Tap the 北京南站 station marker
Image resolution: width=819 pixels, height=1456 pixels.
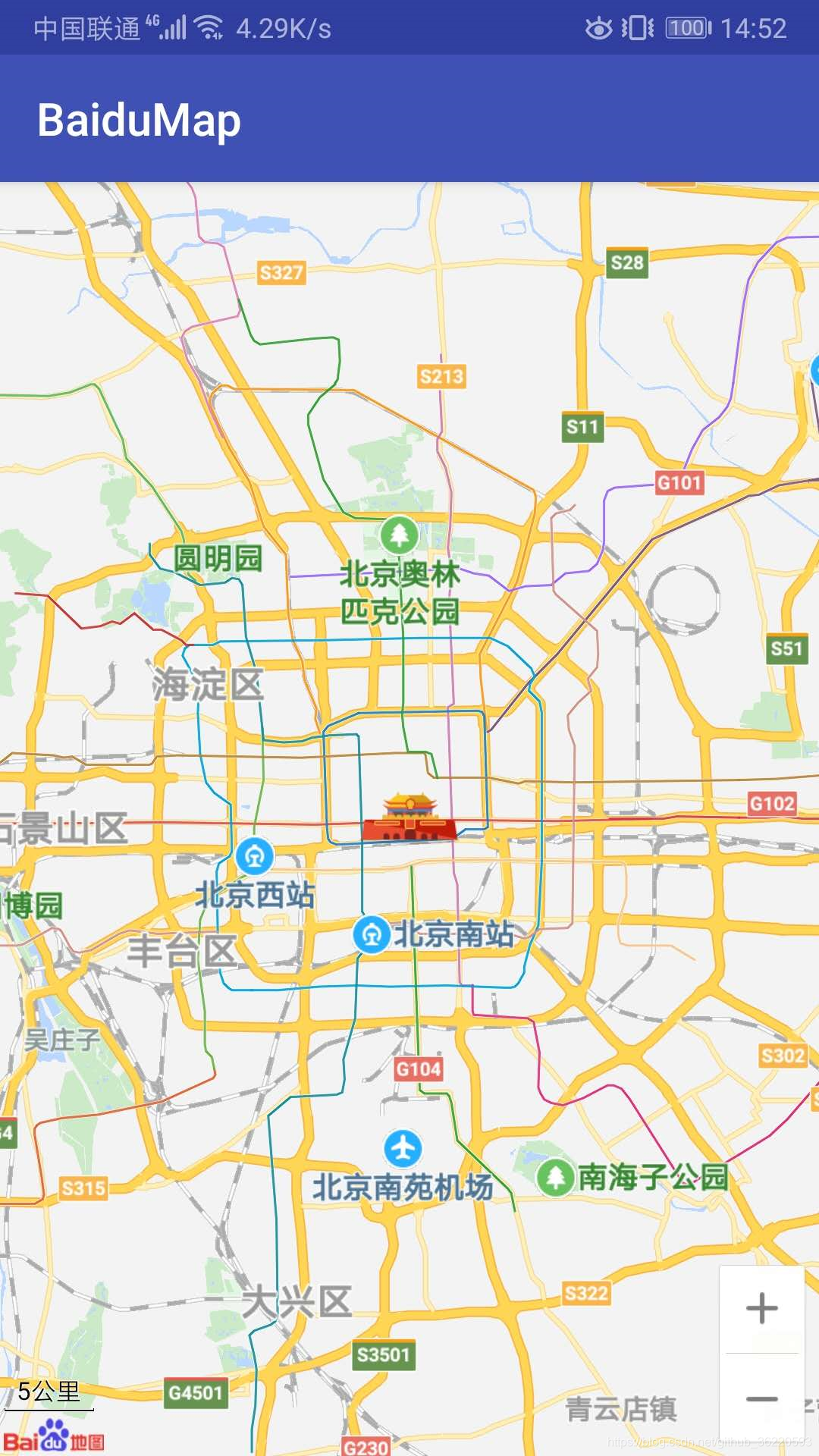(x=372, y=934)
